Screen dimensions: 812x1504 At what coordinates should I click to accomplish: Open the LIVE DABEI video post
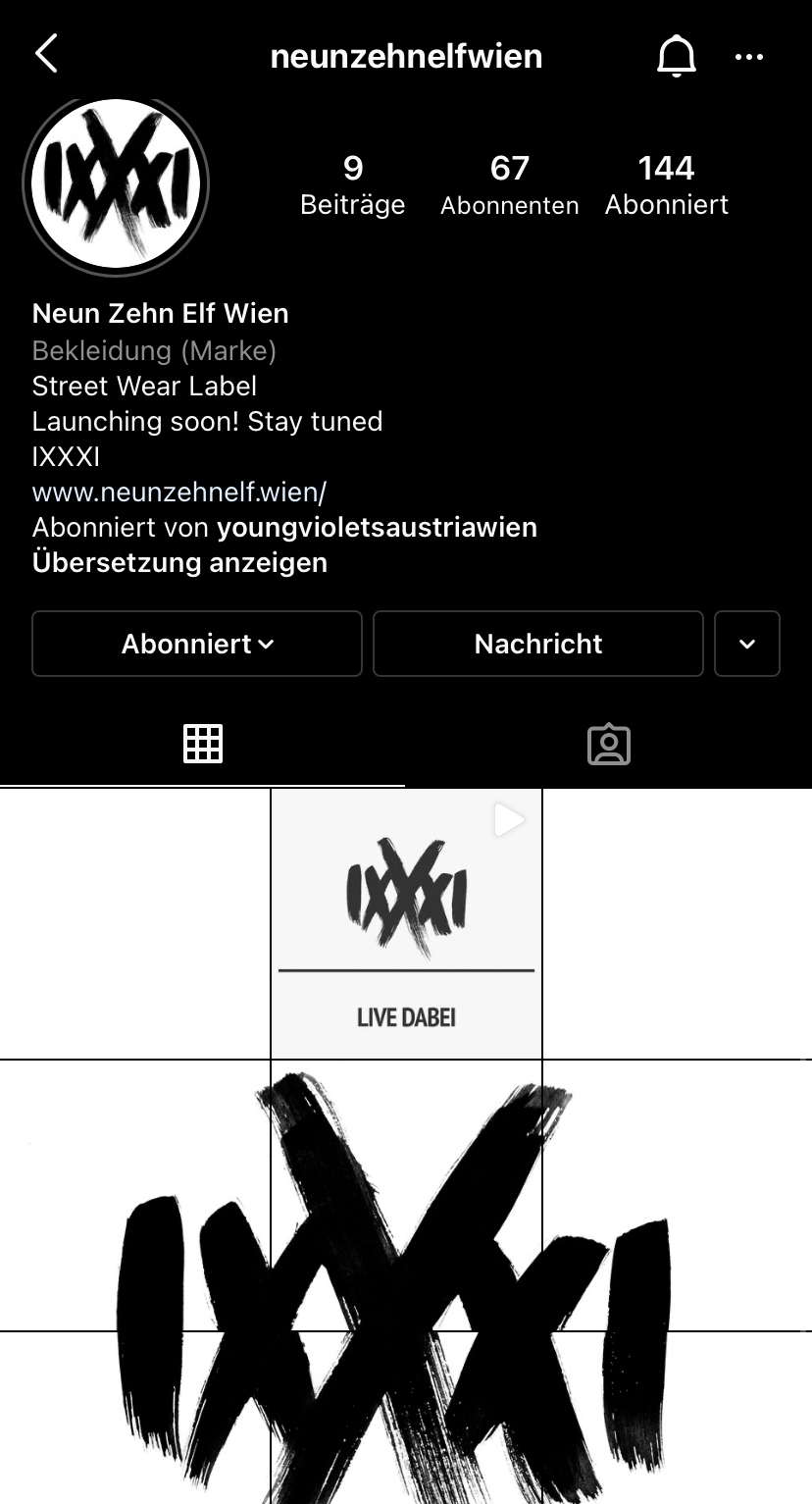[406, 923]
